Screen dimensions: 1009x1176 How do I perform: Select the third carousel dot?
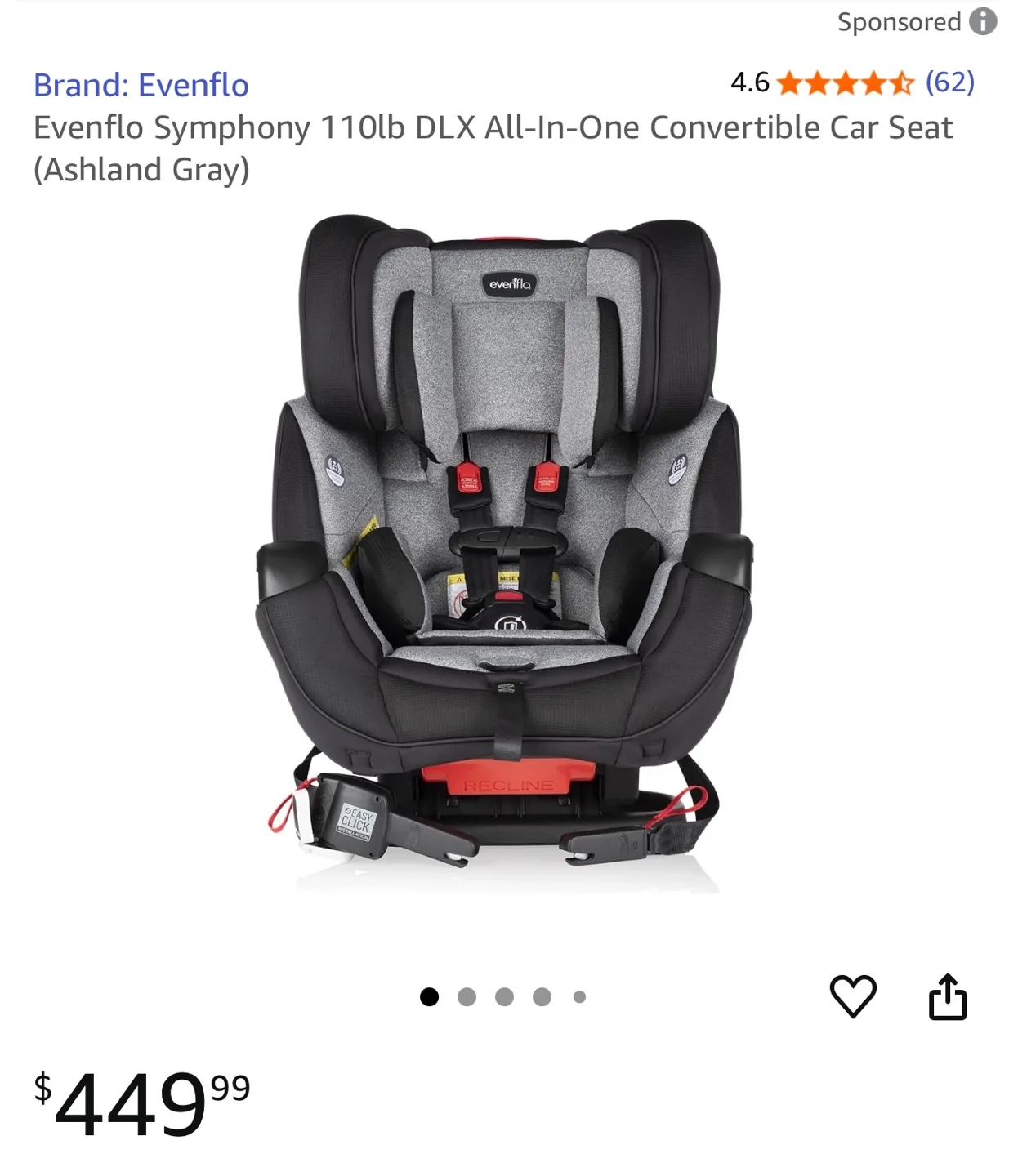[x=504, y=995]
